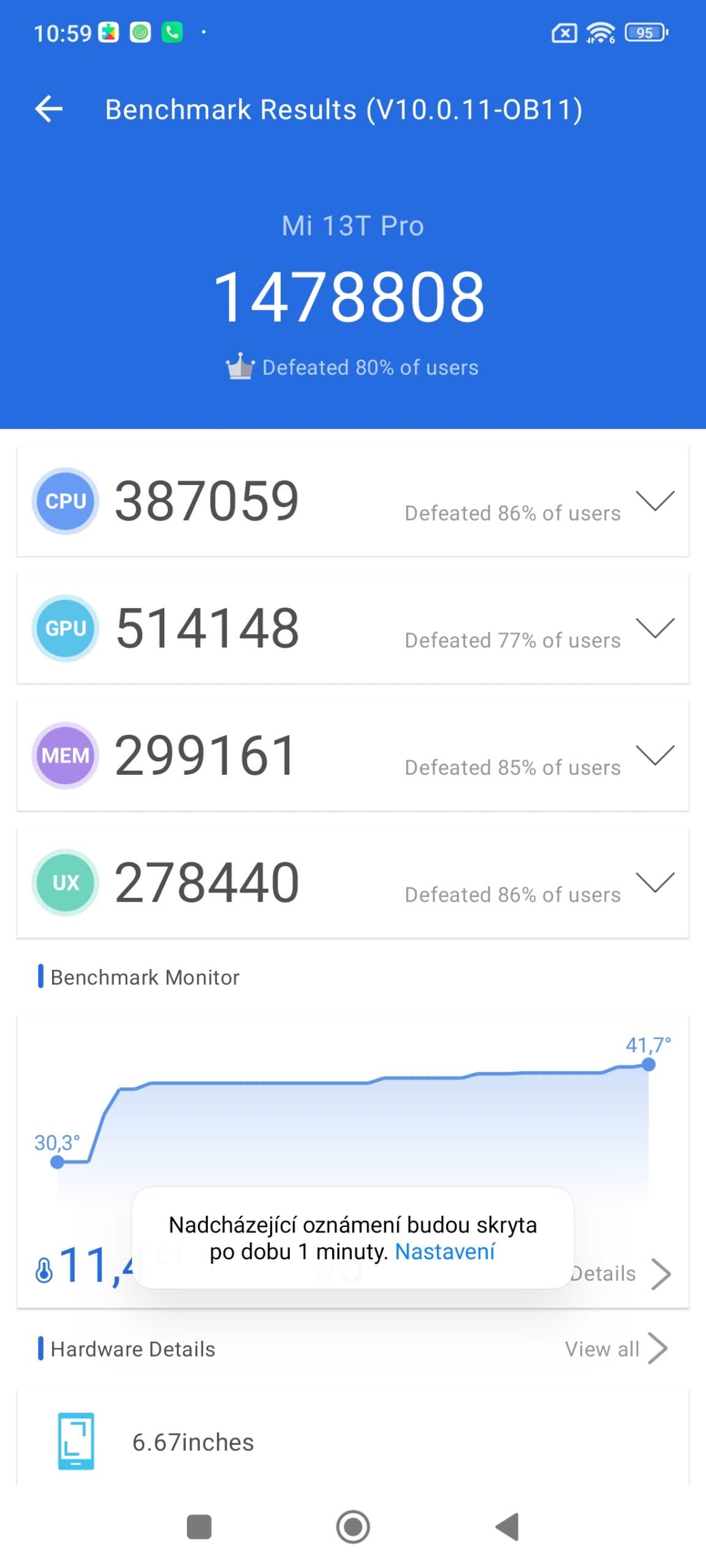View all hardware details
The image size is (706, 1568).
[615, 1349]
